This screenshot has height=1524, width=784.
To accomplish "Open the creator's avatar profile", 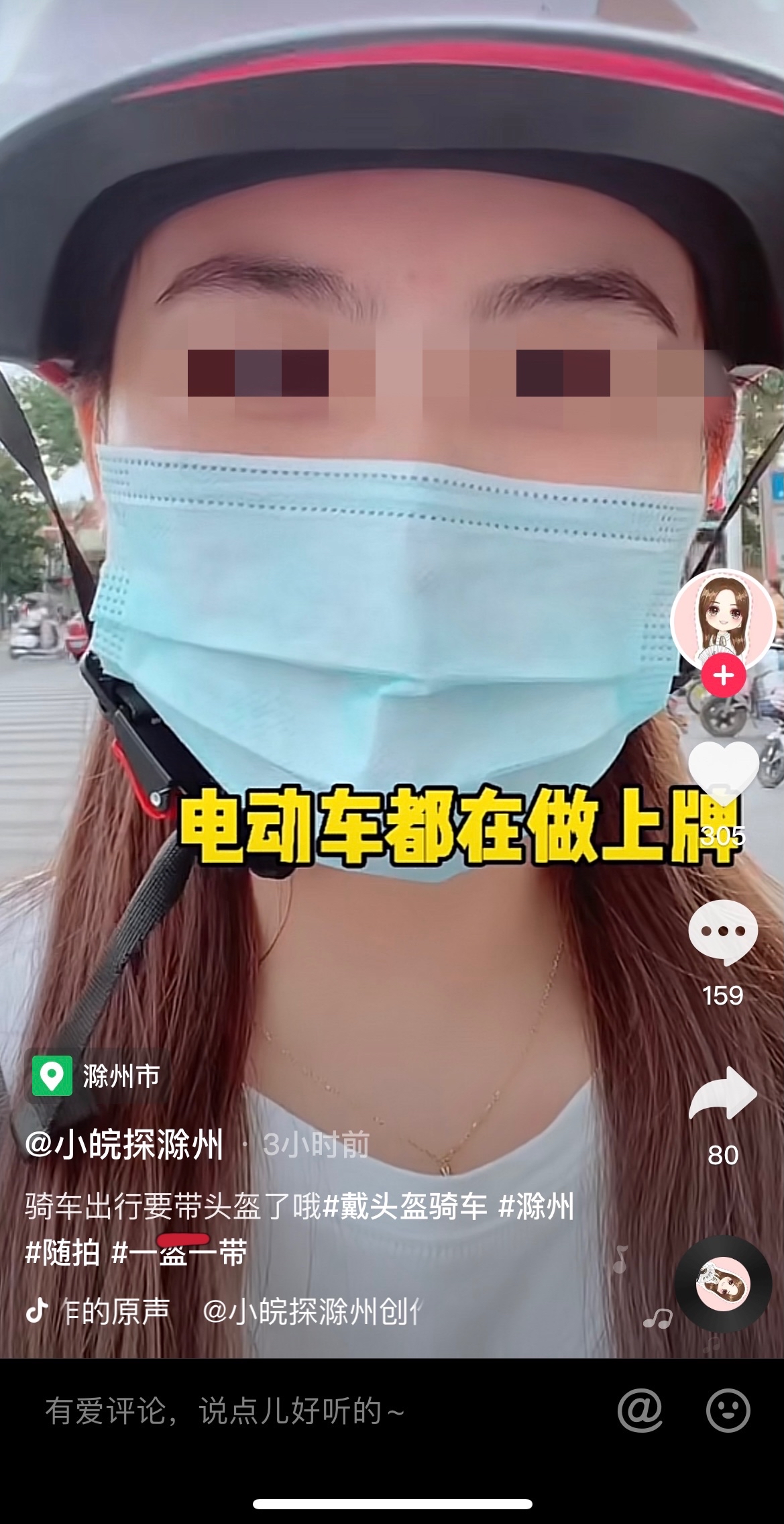I will click(x=723, y=619).
